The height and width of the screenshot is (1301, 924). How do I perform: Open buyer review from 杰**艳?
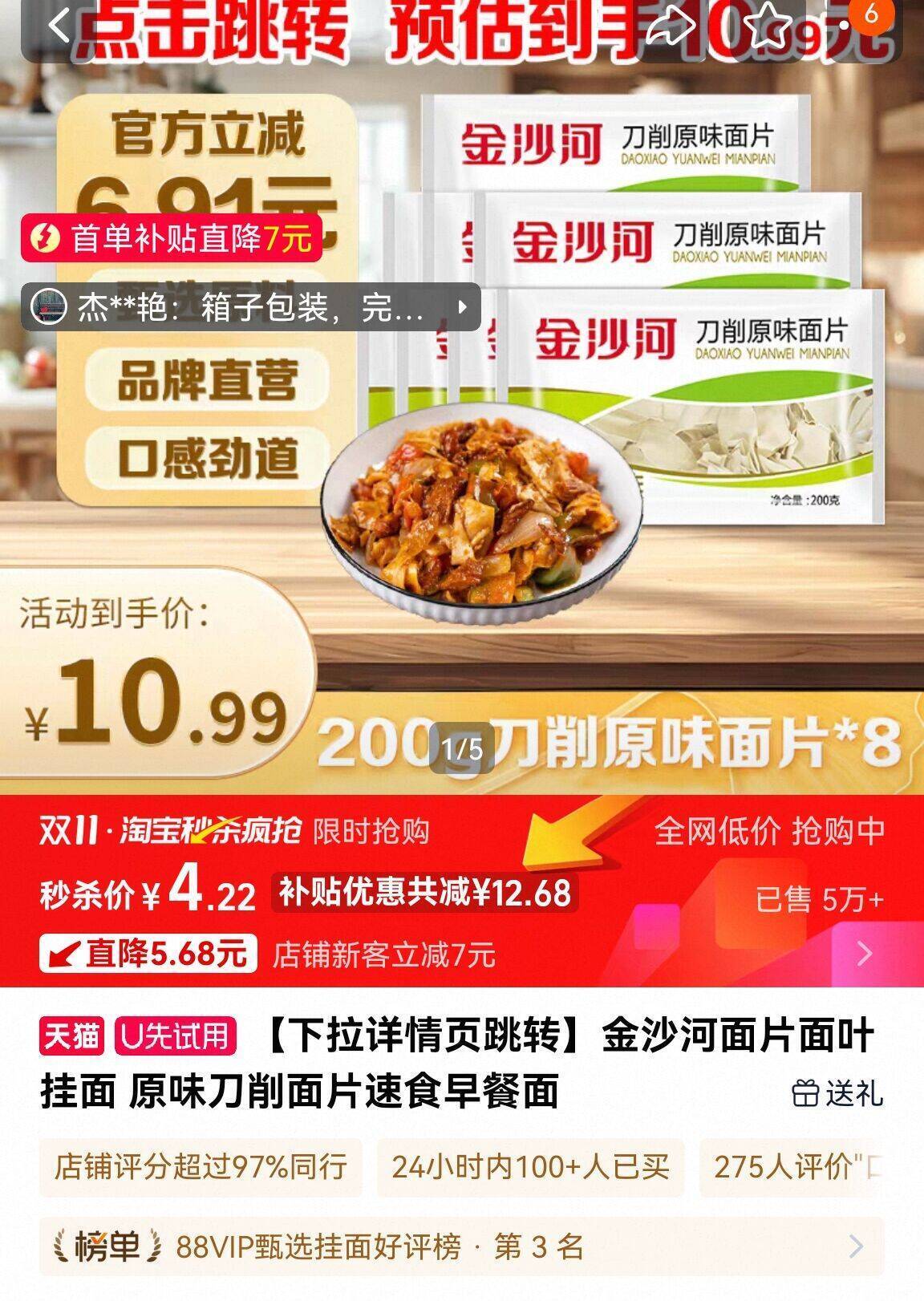click(x=249, y=307)
